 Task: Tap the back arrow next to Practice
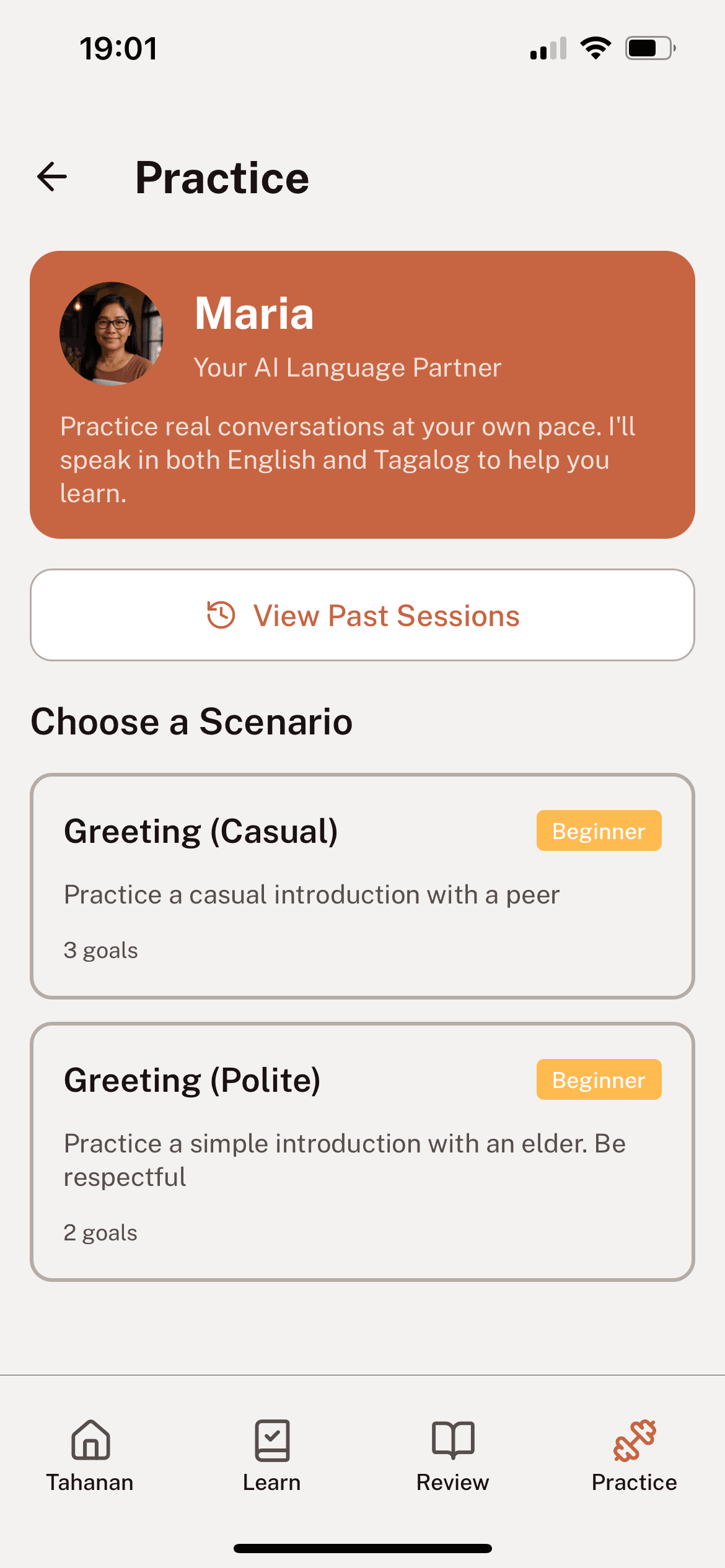pyautogui.click(x=51, y=178)
